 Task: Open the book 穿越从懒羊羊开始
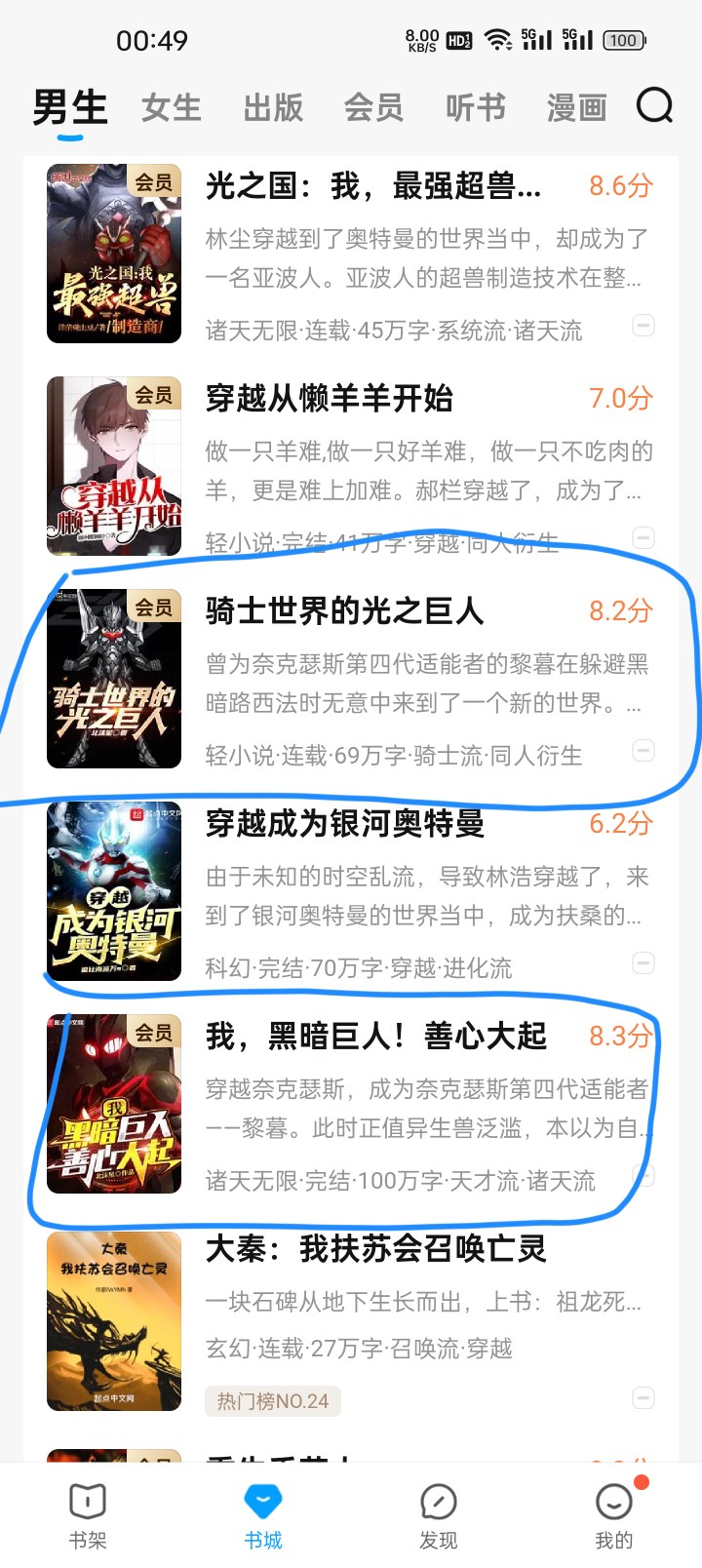pos(351,466)
